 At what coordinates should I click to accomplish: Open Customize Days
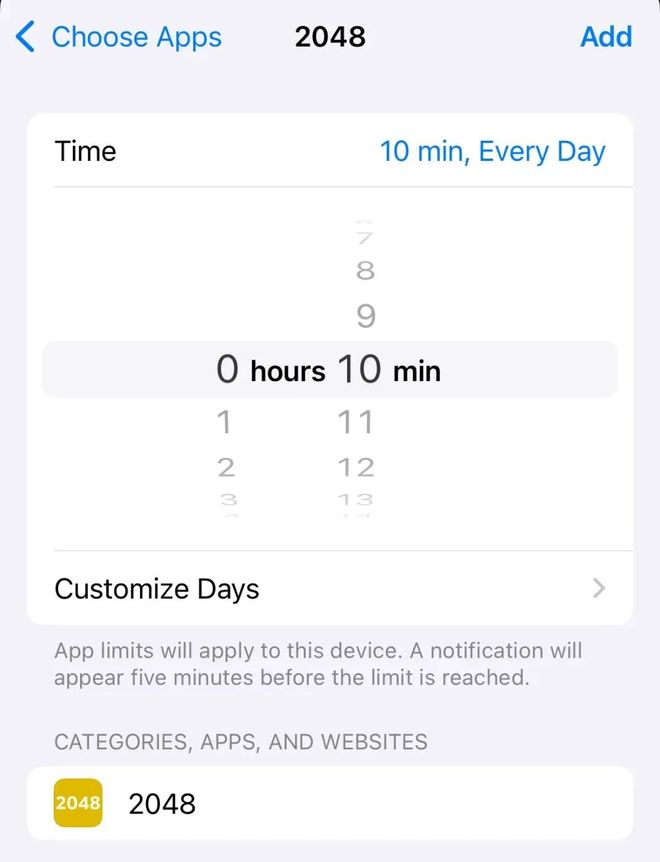coord(330,588)
